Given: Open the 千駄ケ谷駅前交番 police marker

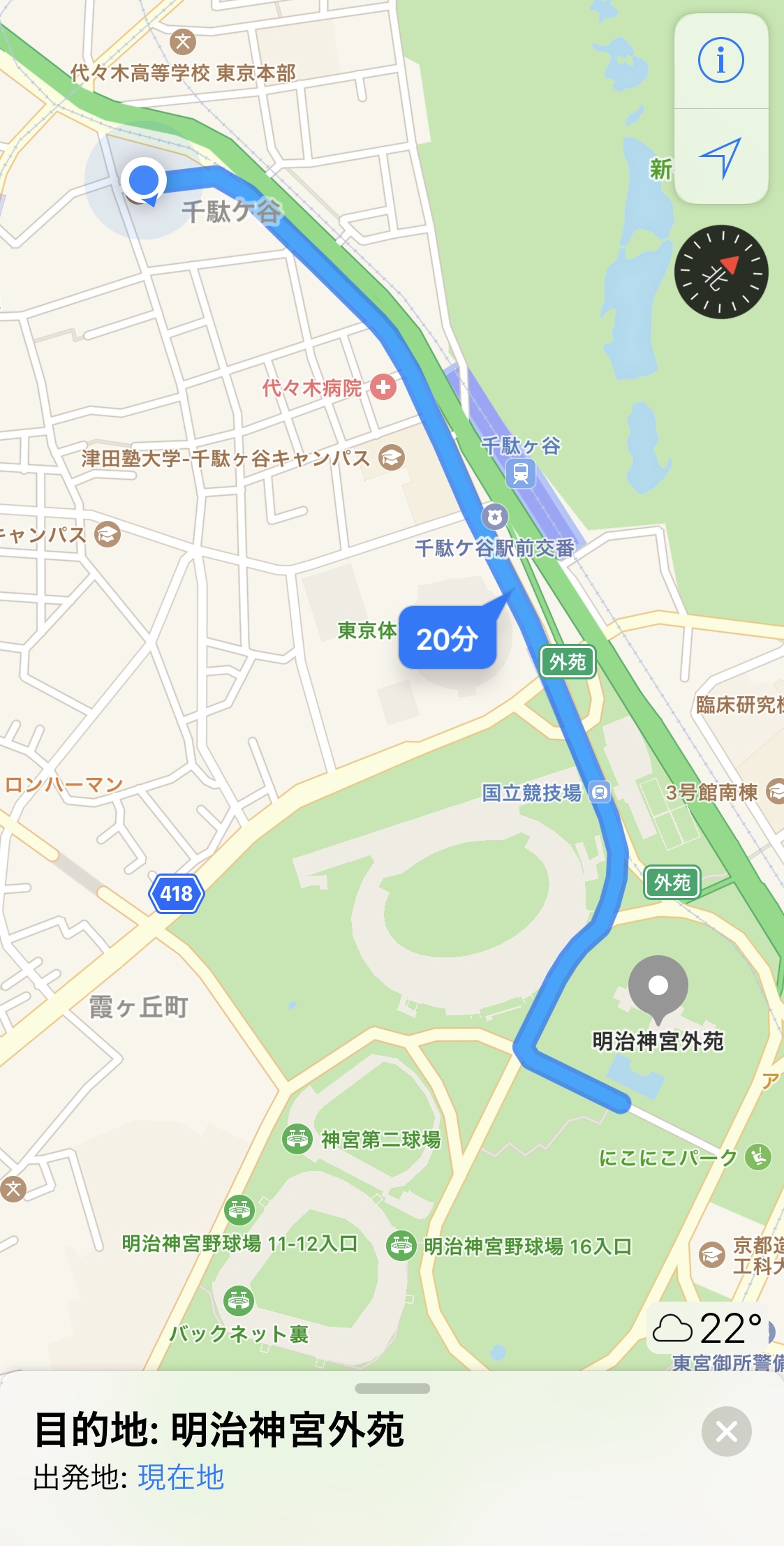Looking at the screenshot, I should click(x=495, y=517).
